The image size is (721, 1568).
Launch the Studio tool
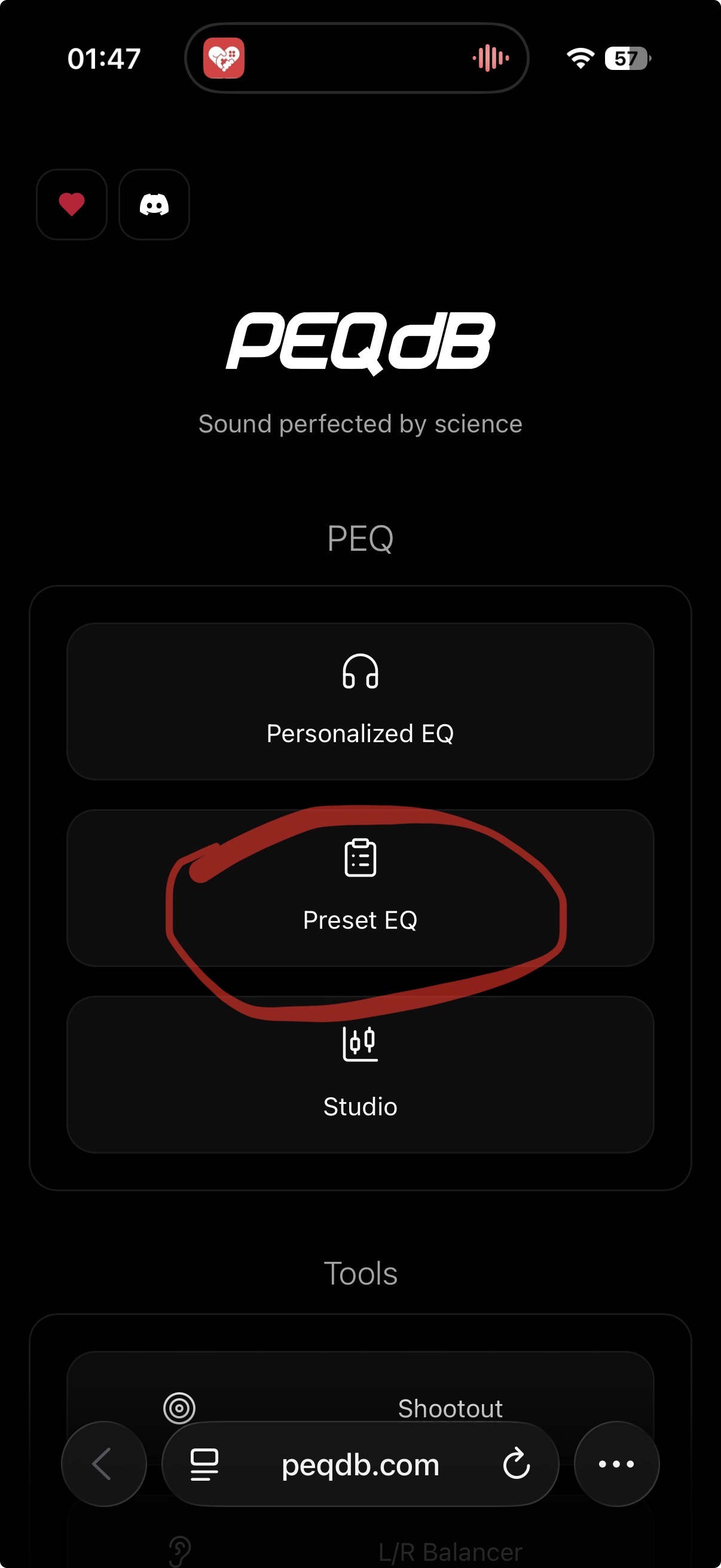[x=360, y=1074]
